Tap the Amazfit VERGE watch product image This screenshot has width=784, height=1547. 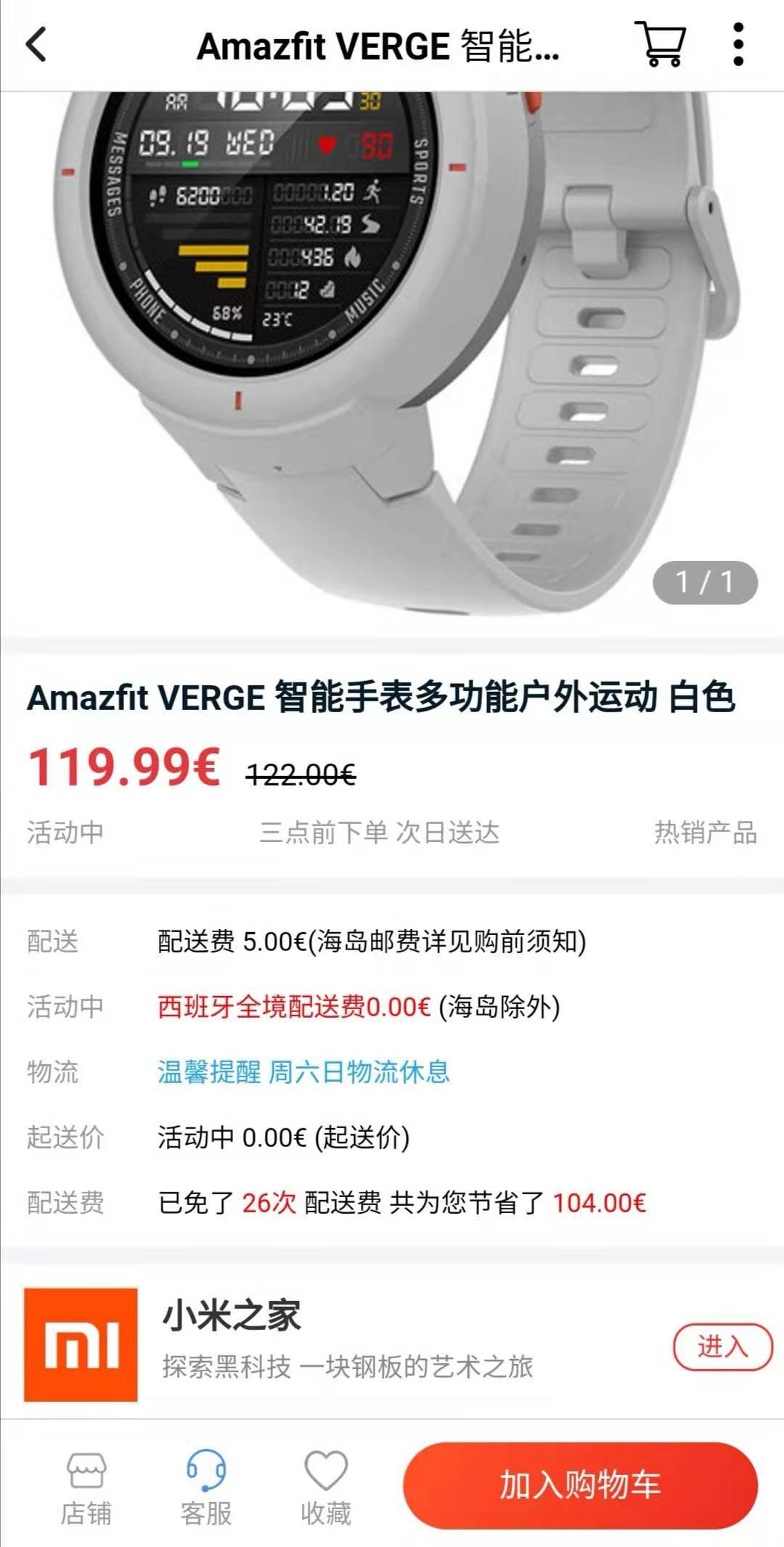coord(392,356)
